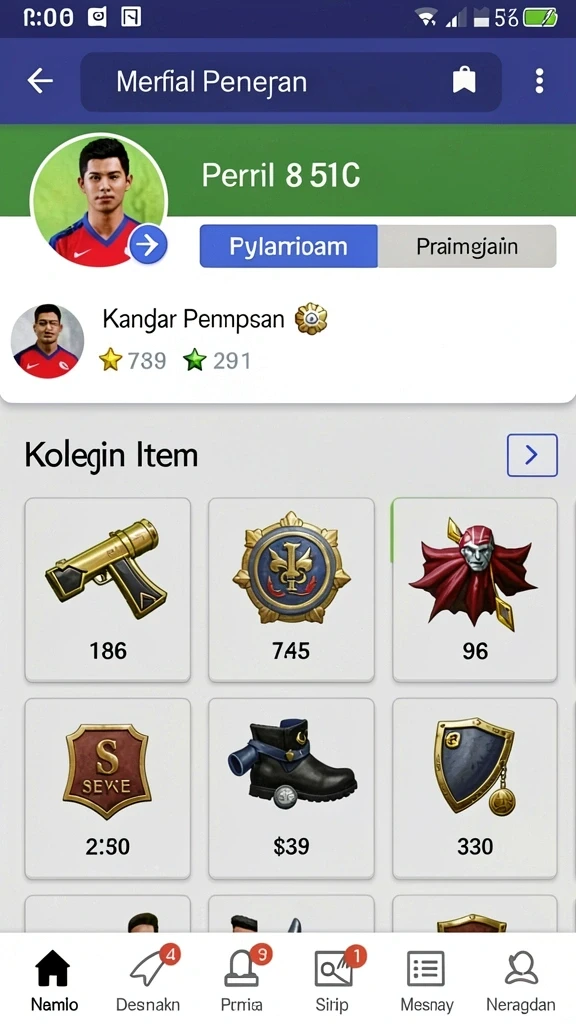Screen dimensions: 576x1024
Task: Open the shield with medal item marked 330
Action: 475,789
